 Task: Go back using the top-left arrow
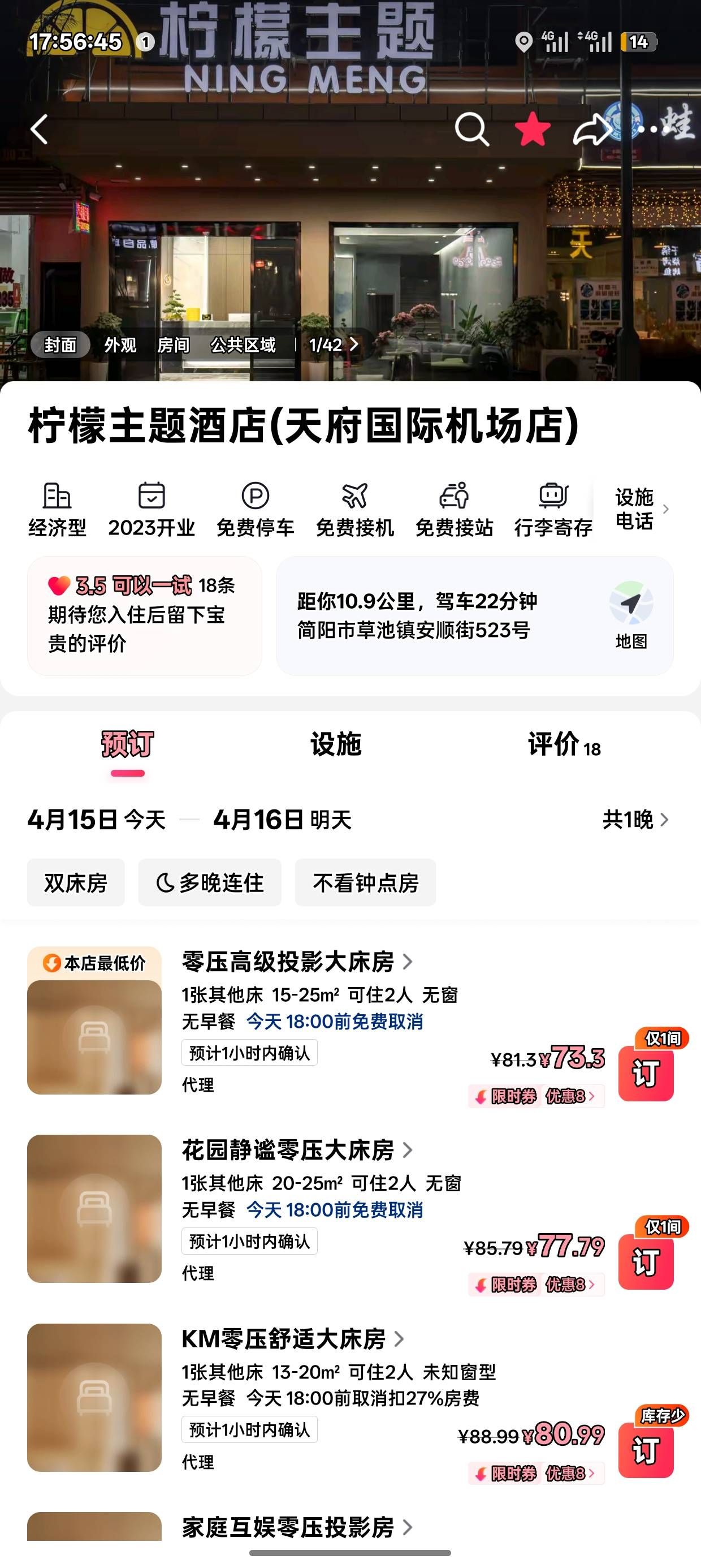point(40,130)
